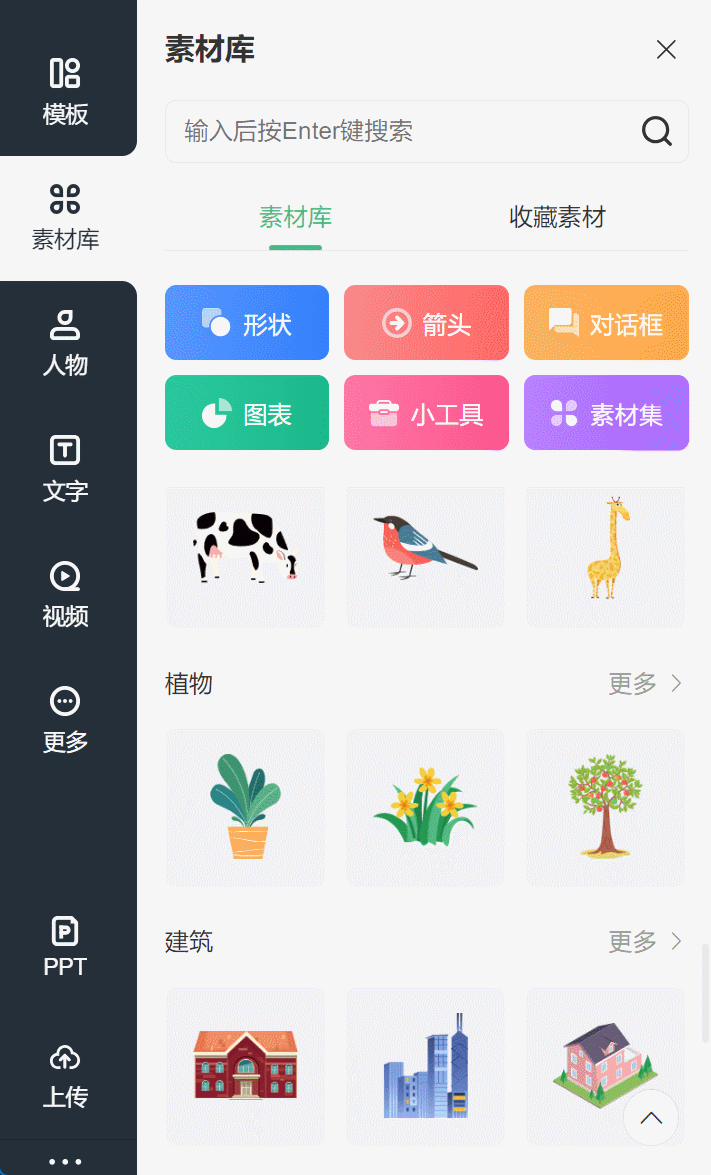Open the 素材集 collections category
Viewport: 711px width, 1175px height.
tap(606, 413)
